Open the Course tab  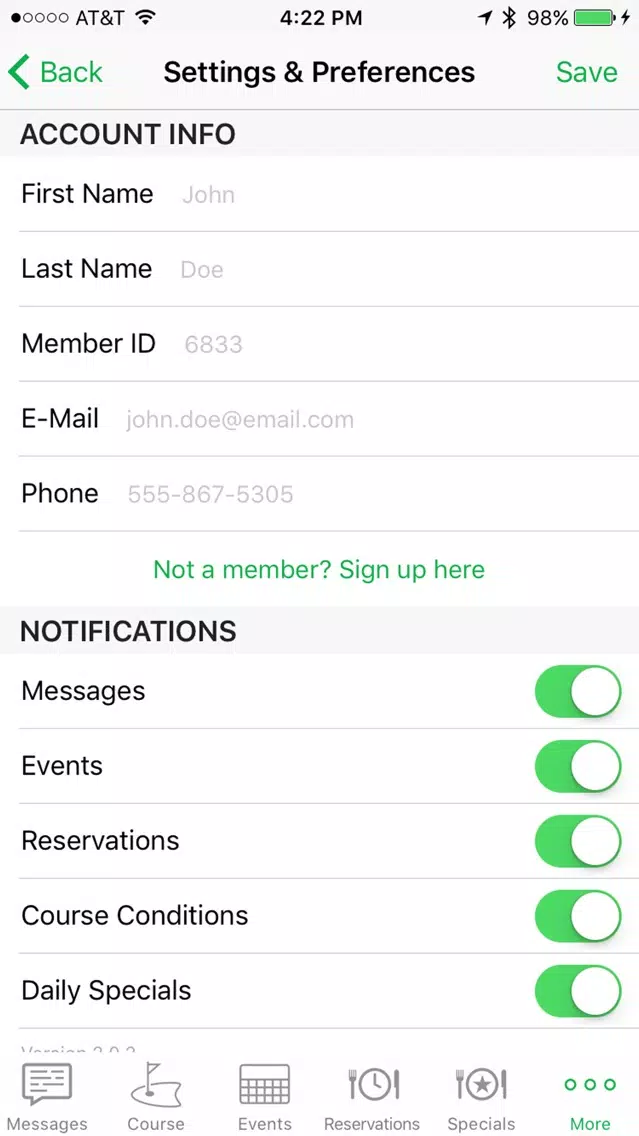156,1096
